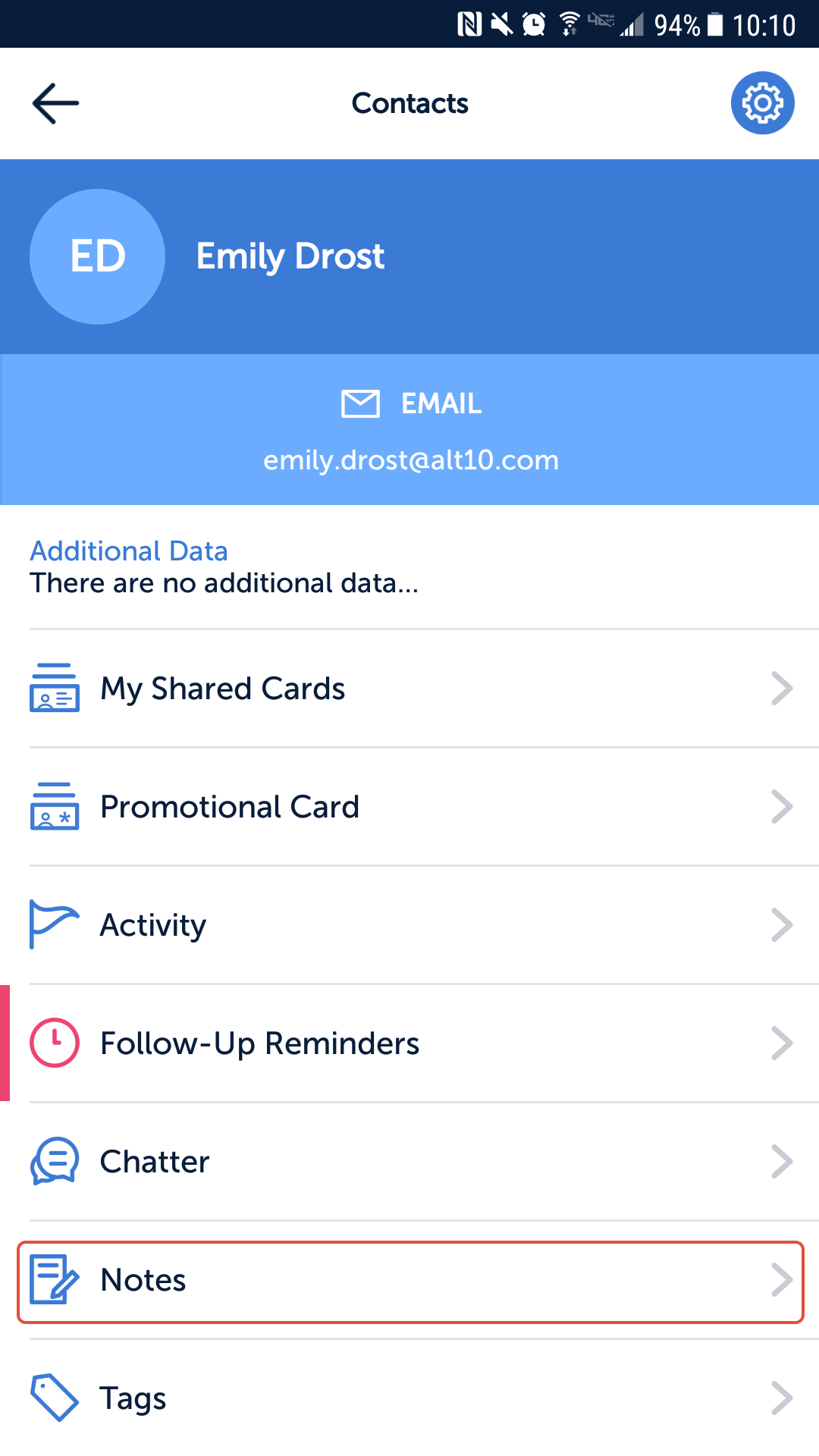Open Notes for Emily Drost

pyautogui.click(x=409, y=1281)
